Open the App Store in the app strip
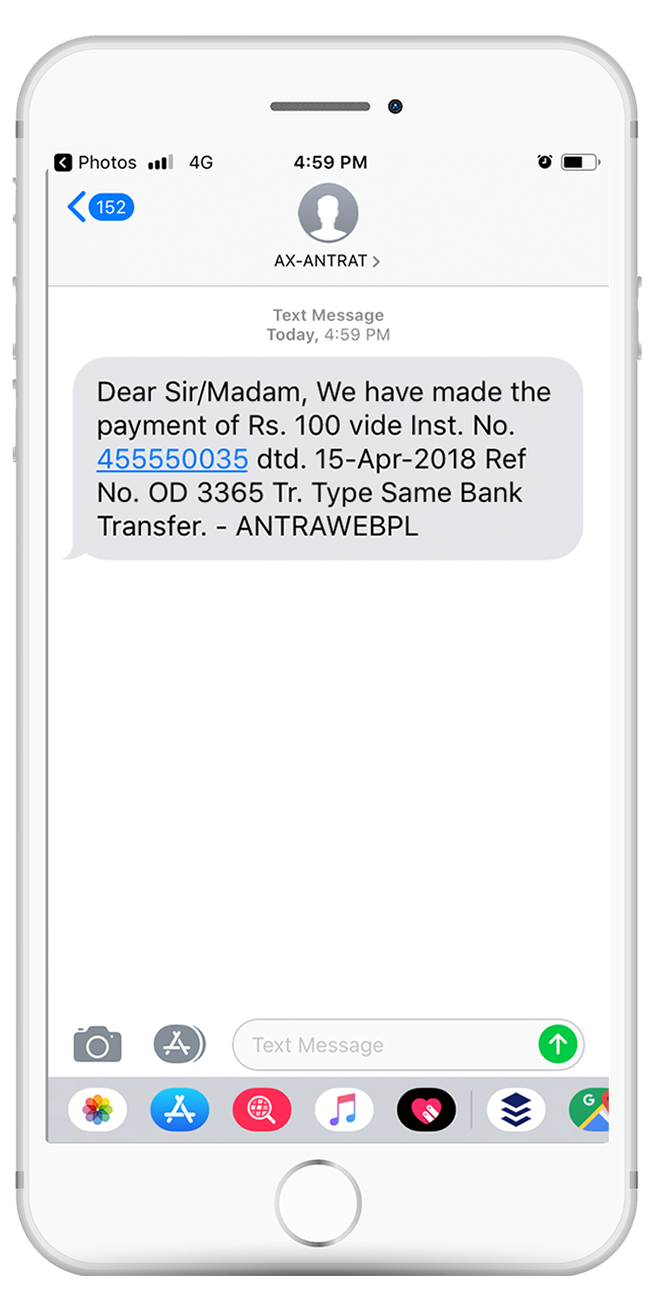658x1312 pixels. coord(180,1110)
